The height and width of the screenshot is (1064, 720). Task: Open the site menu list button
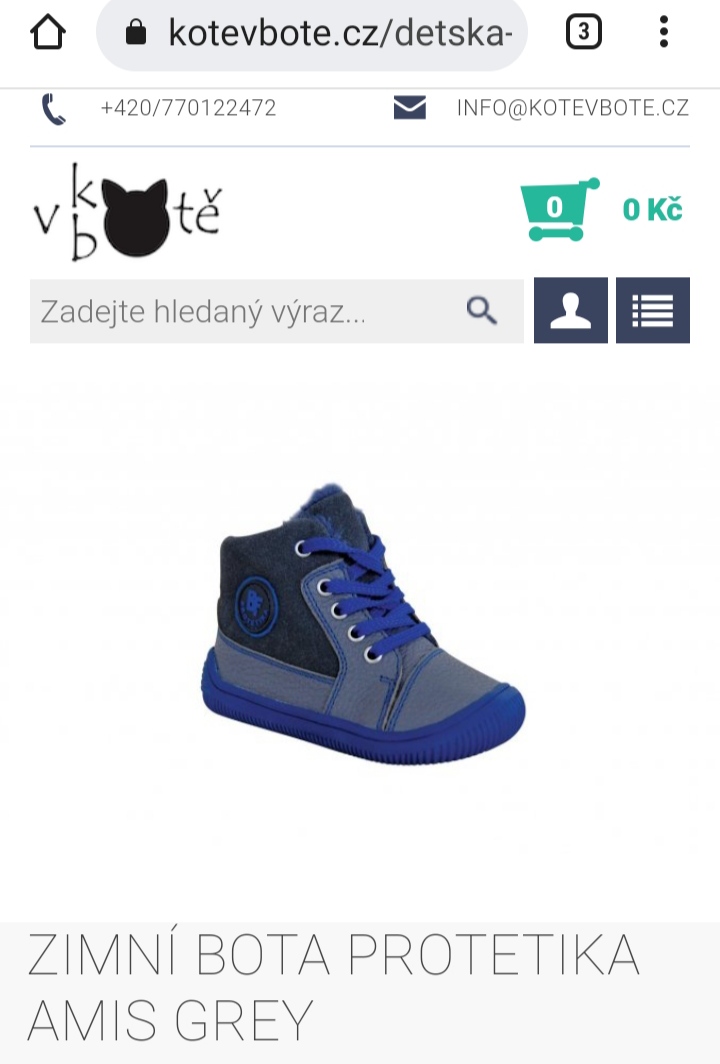click(653, 311)
